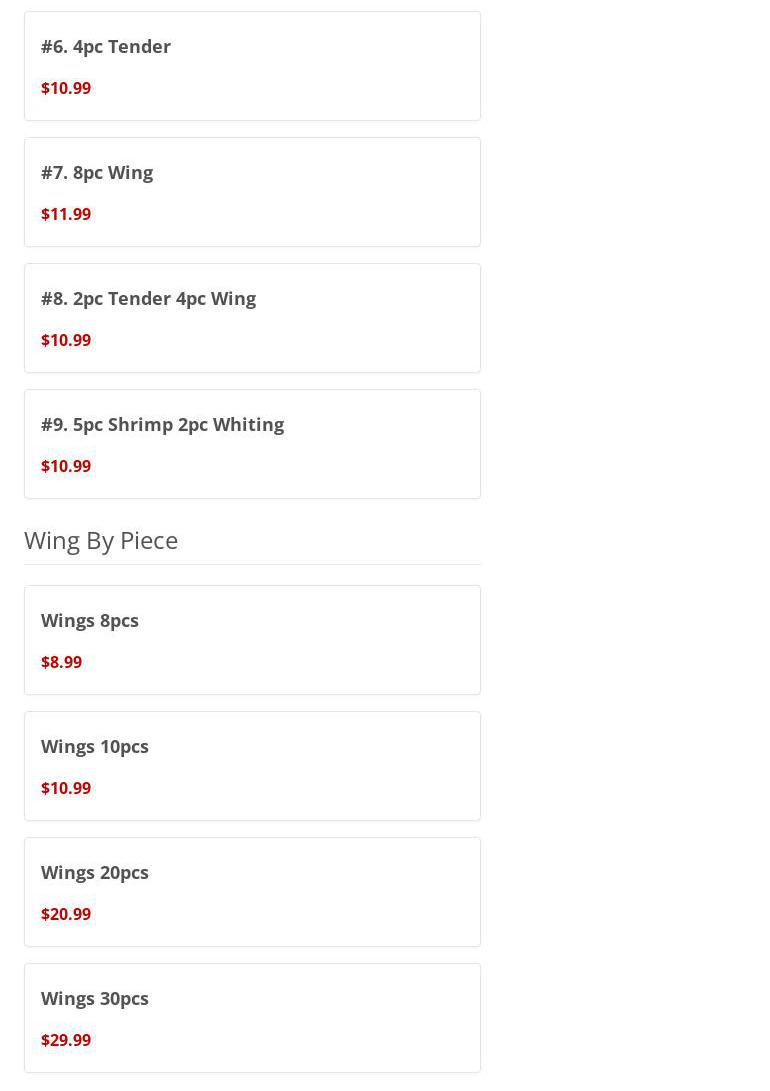Select Wings 8pcs for $8.99

coord(252,640)
